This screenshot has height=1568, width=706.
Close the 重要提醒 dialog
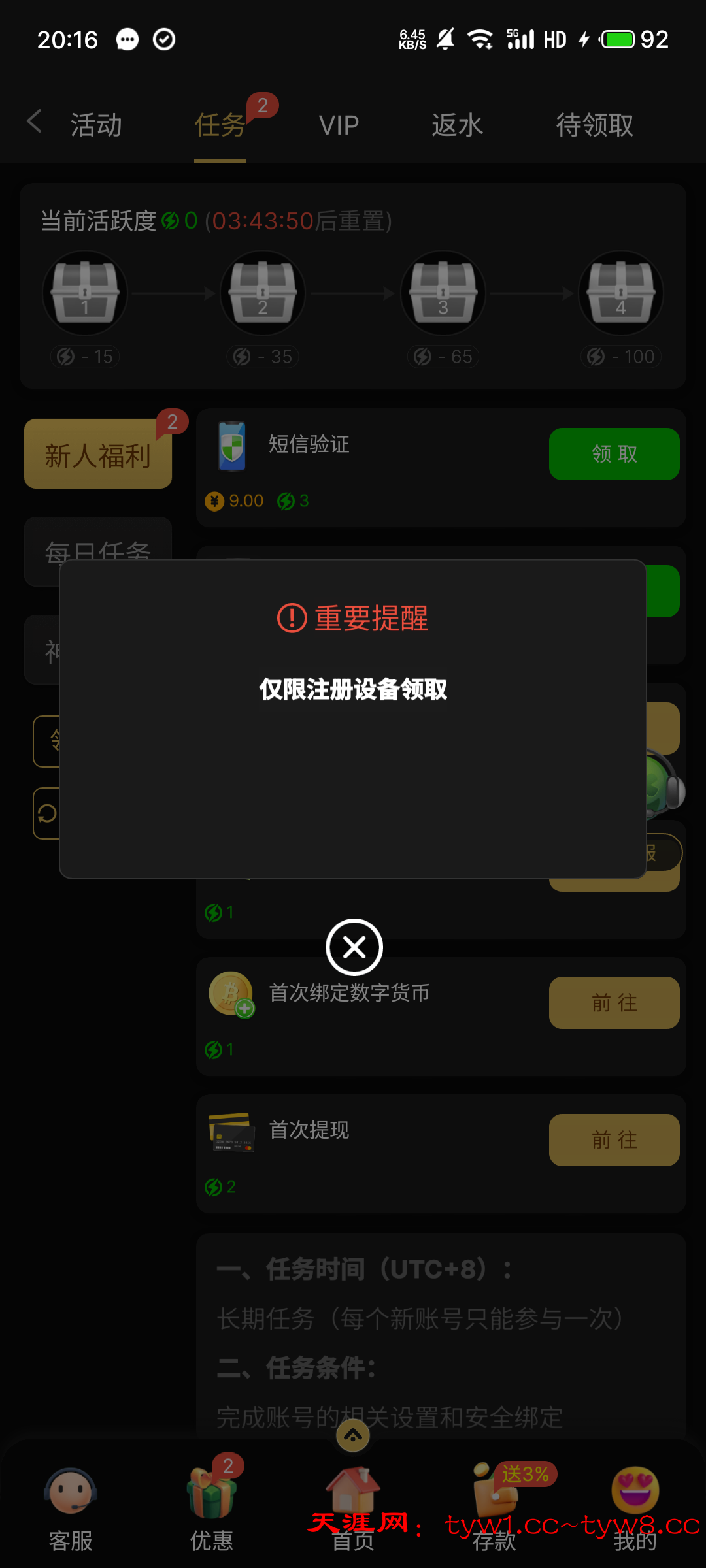[354, 947]
